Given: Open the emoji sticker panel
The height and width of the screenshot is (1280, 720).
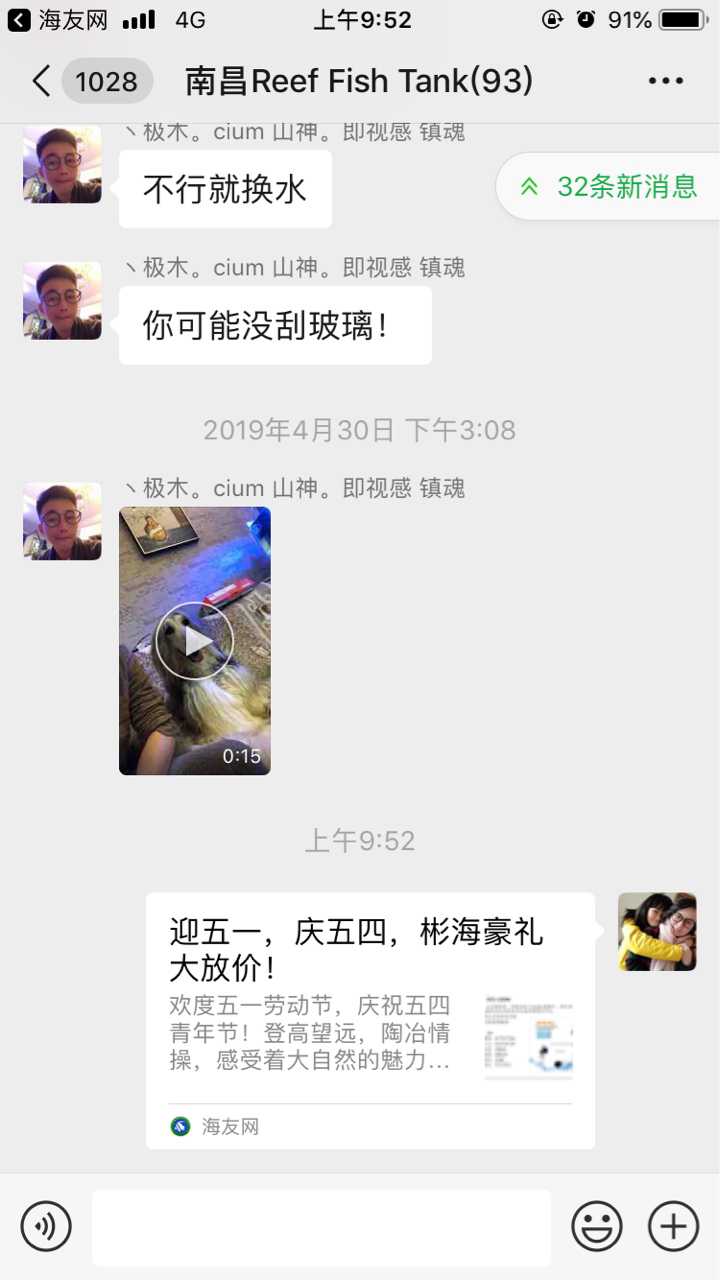Looking at the screenshot, I should click(597, 1226).
